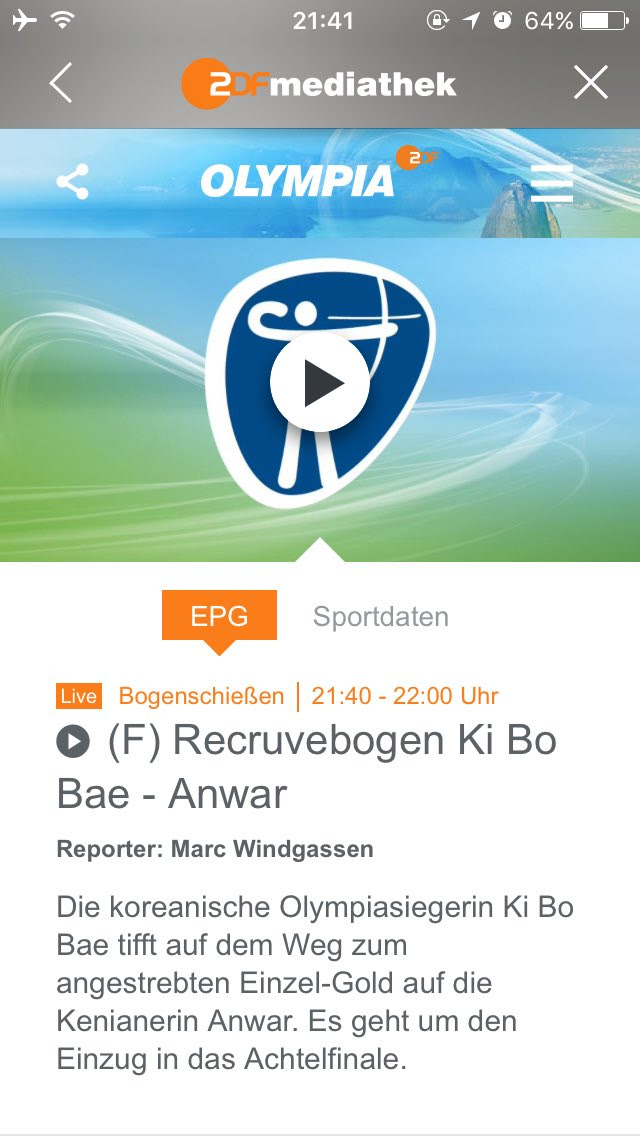Image resolution: width=640 pixels, height=1136 pixels.
Task: Go back using the top-left arrow
Action: pos(61,84)
